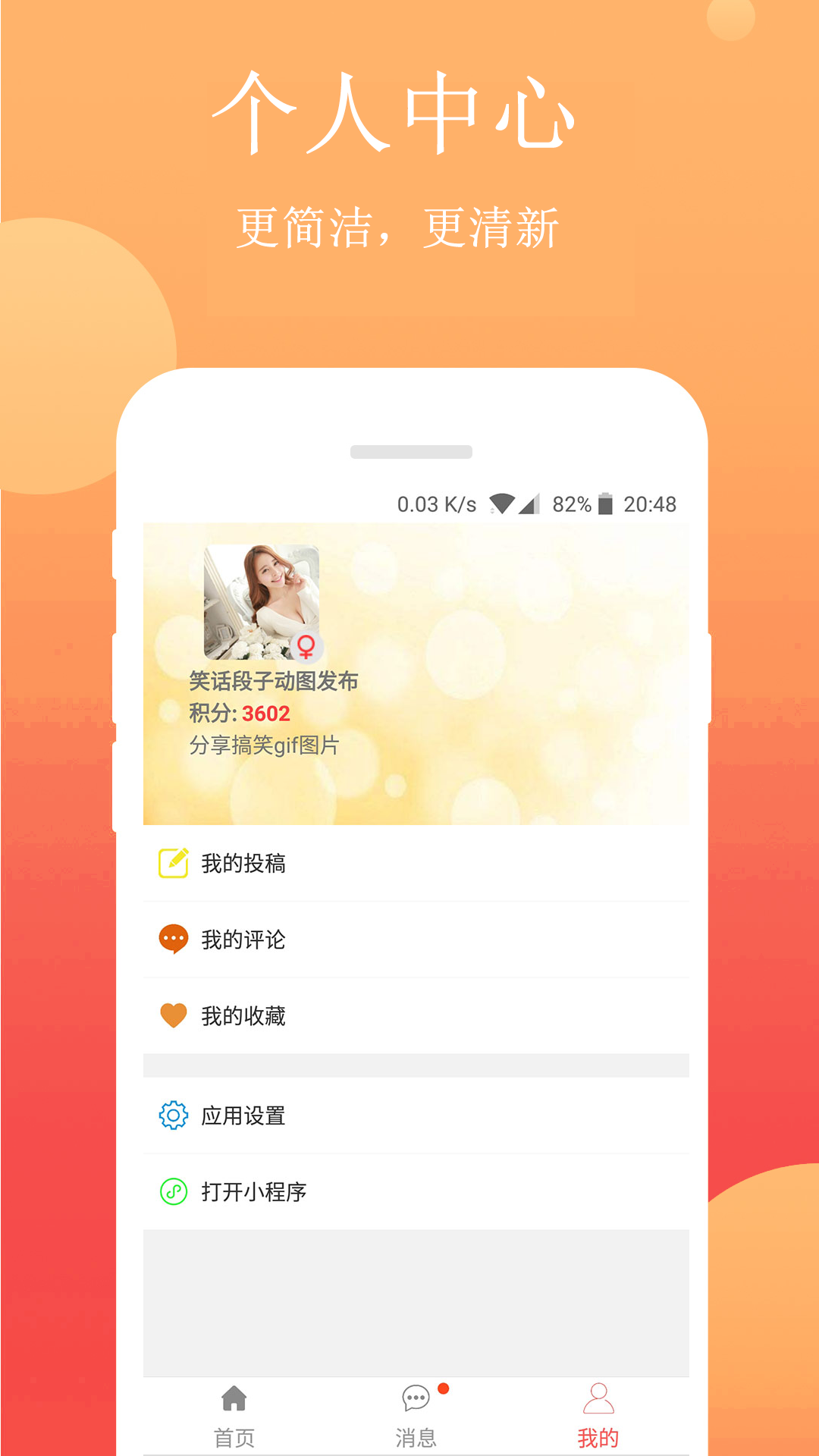The image size is (819, 1456).
Task: Click the Wi-Fi icon in the status bar
Action: (x=500, y=503)
